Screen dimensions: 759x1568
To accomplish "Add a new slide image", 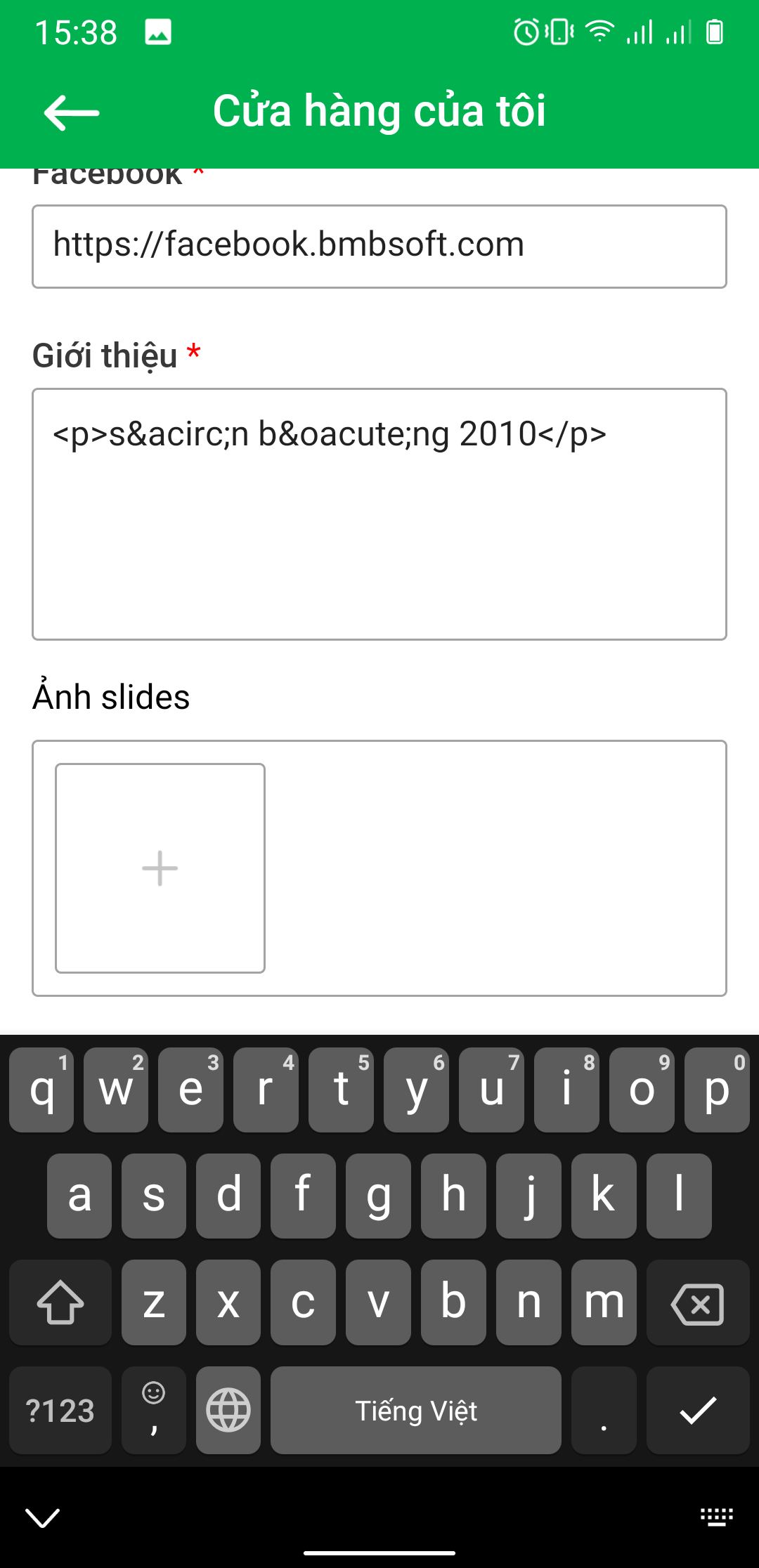I will pos(160,868).
